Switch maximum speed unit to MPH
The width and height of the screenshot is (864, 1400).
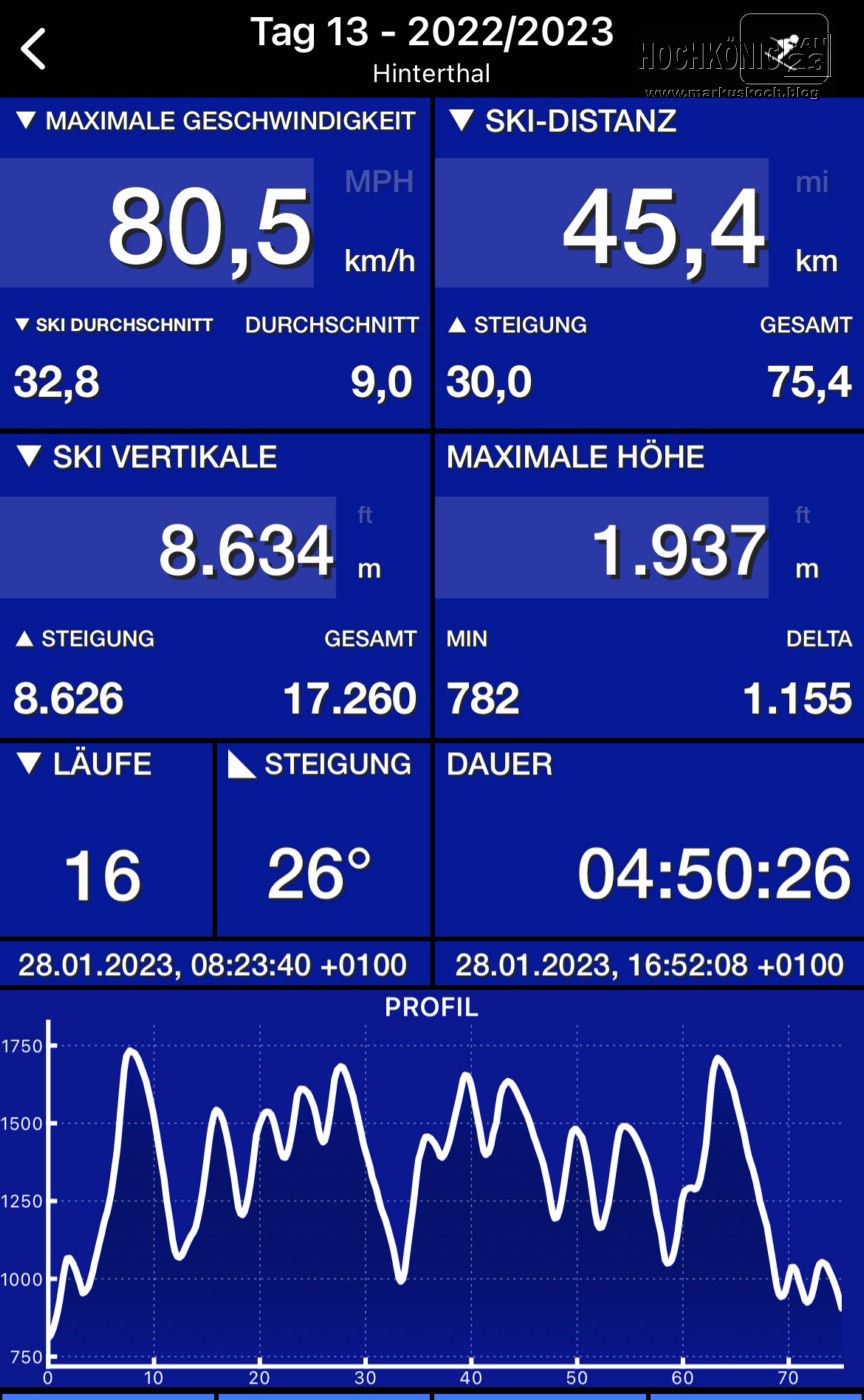(379, 182)
